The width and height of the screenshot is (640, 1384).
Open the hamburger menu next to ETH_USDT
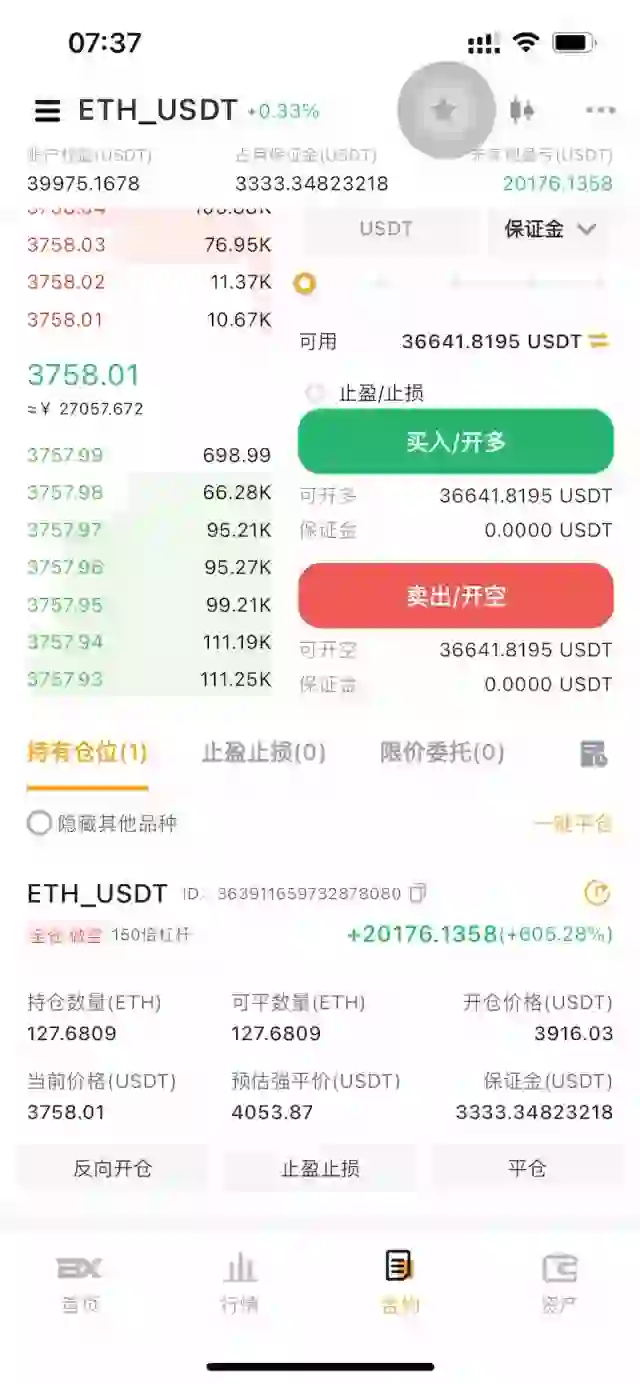47,111
